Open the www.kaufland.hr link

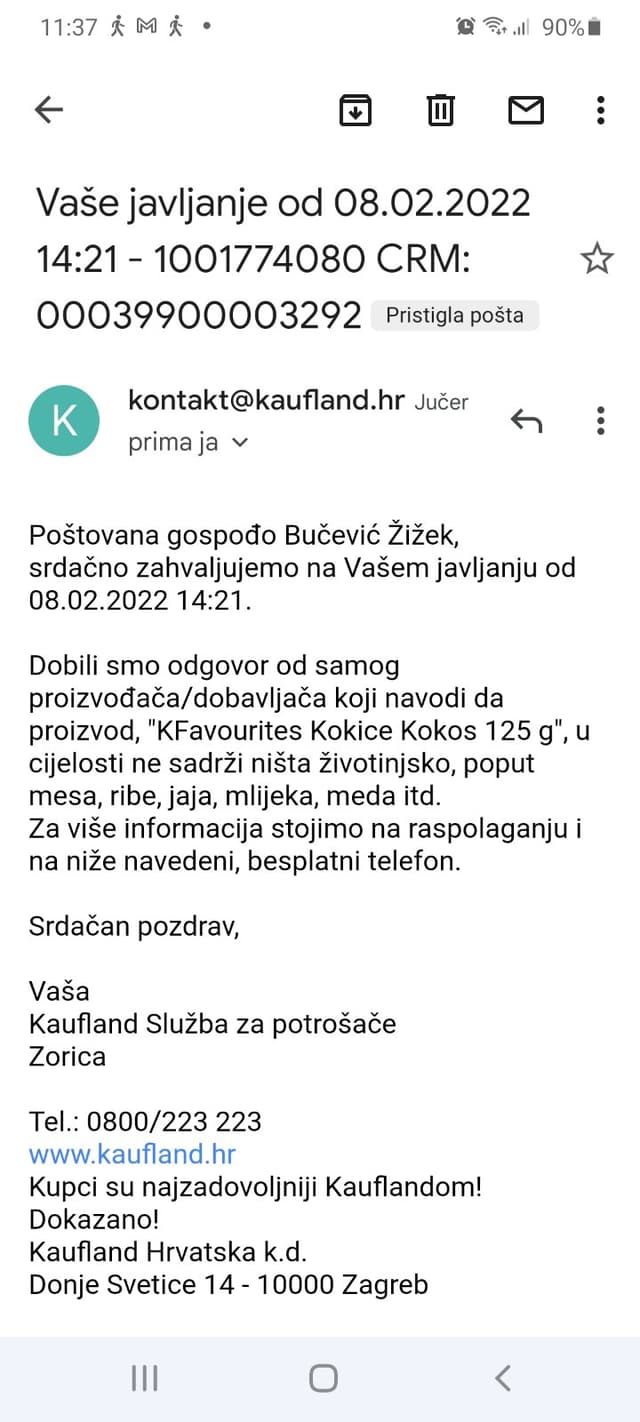(132, 1154)
